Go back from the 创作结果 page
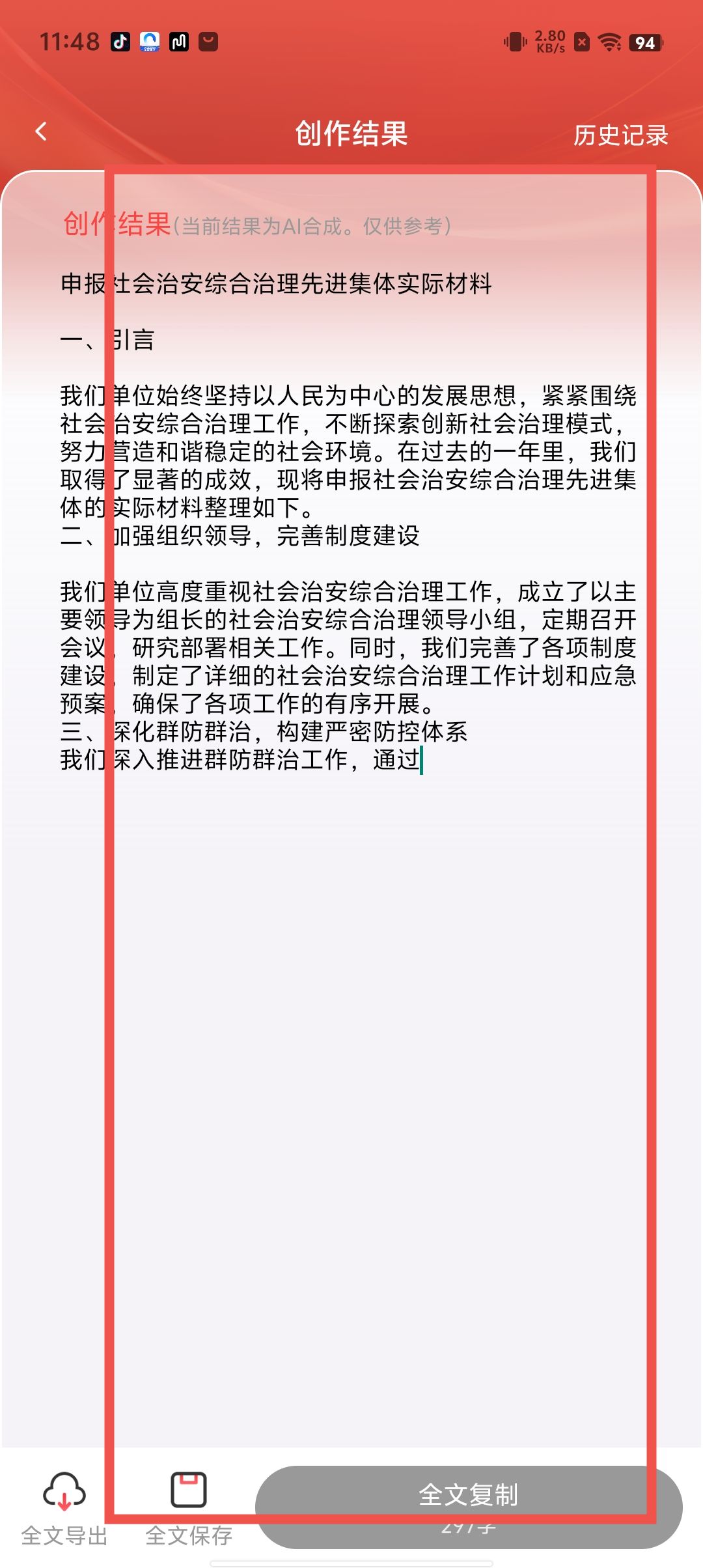703x1568 pixels. (42, 132)
